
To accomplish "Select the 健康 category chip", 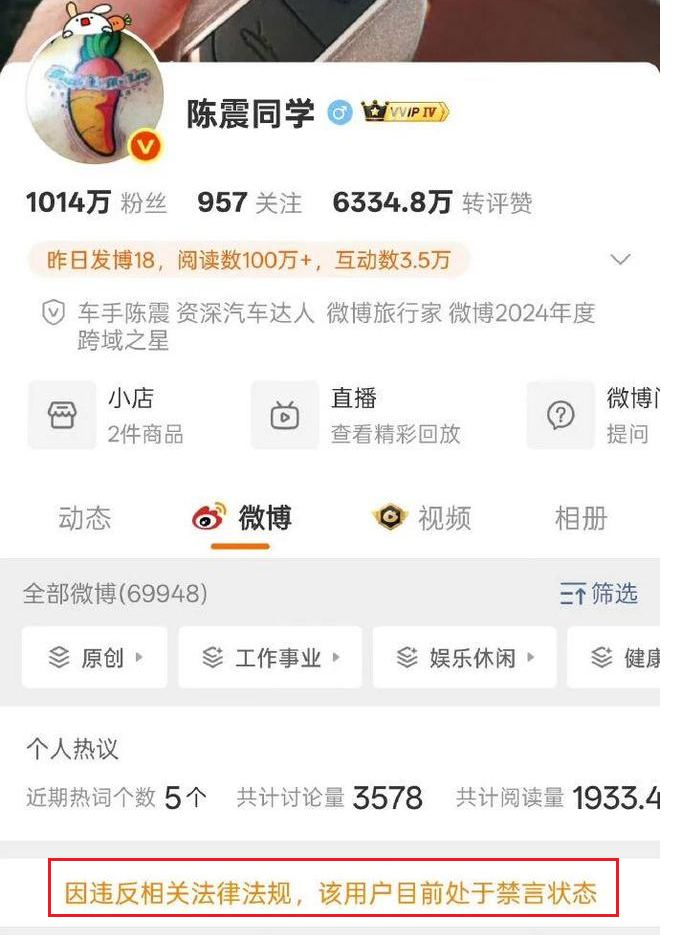I will coord(625,657).
